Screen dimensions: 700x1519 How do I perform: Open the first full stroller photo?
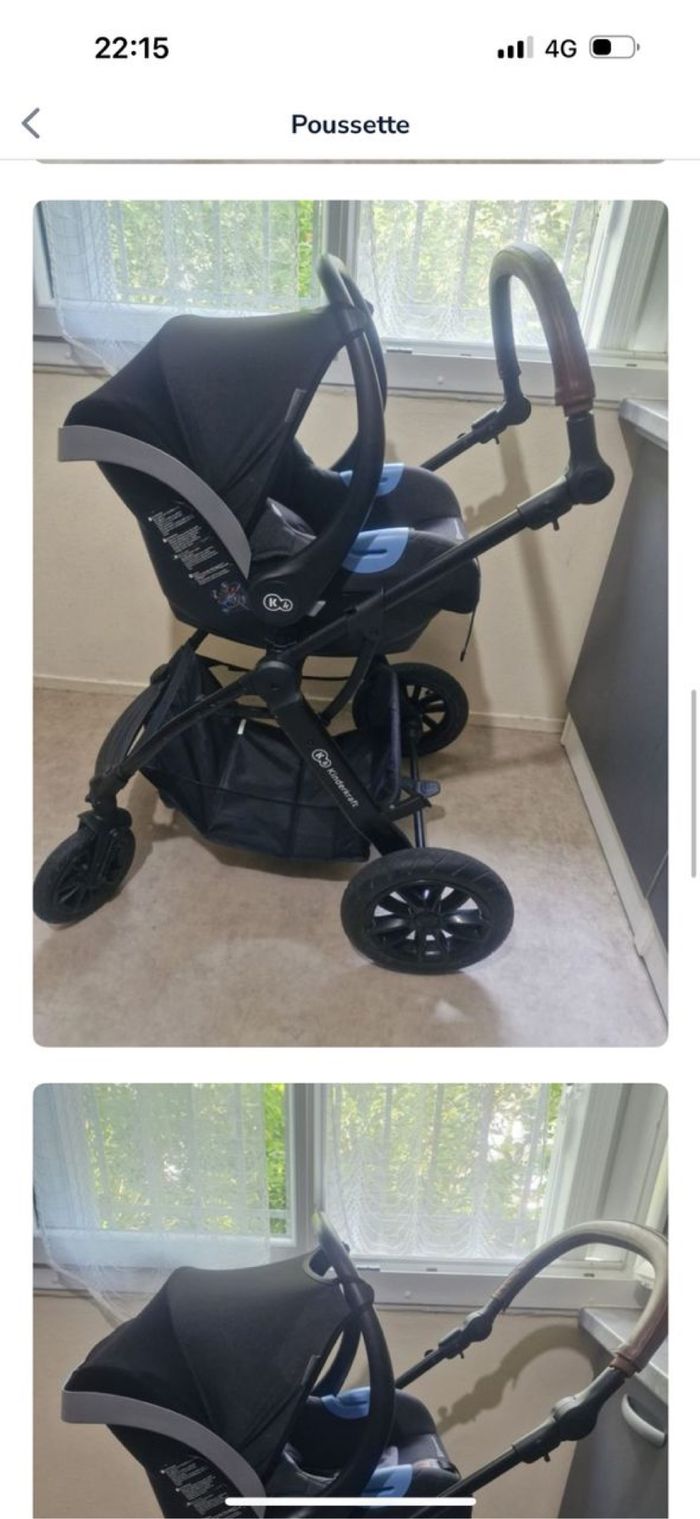tap(350, 622)
